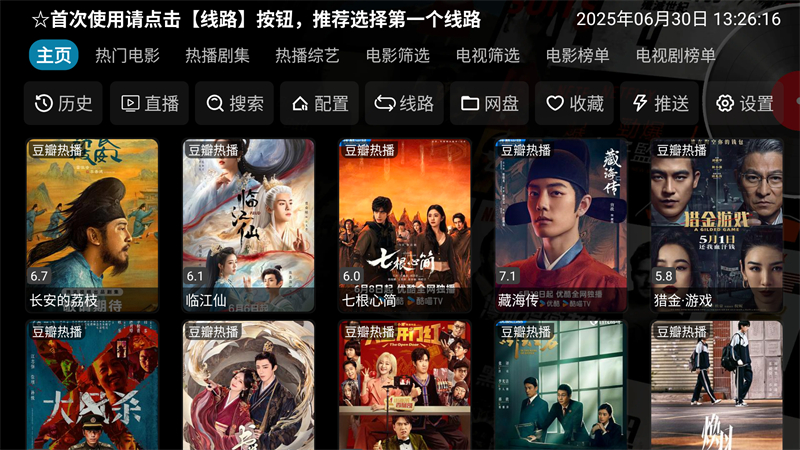Open 历史 watch history

pos(64,103)
